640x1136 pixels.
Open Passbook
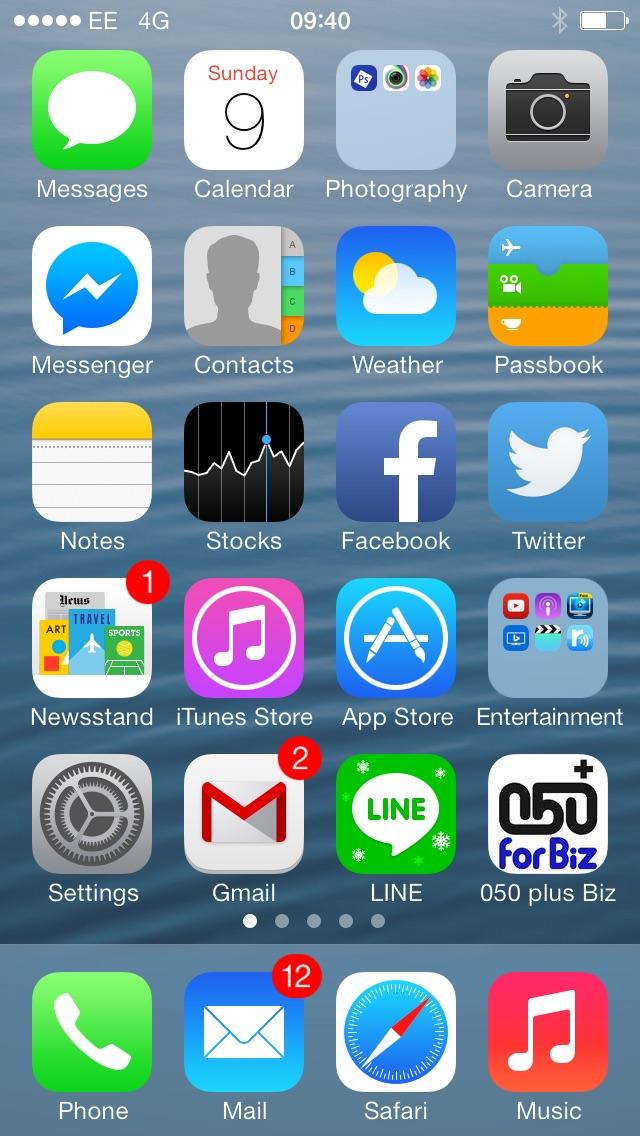point(548,286)
